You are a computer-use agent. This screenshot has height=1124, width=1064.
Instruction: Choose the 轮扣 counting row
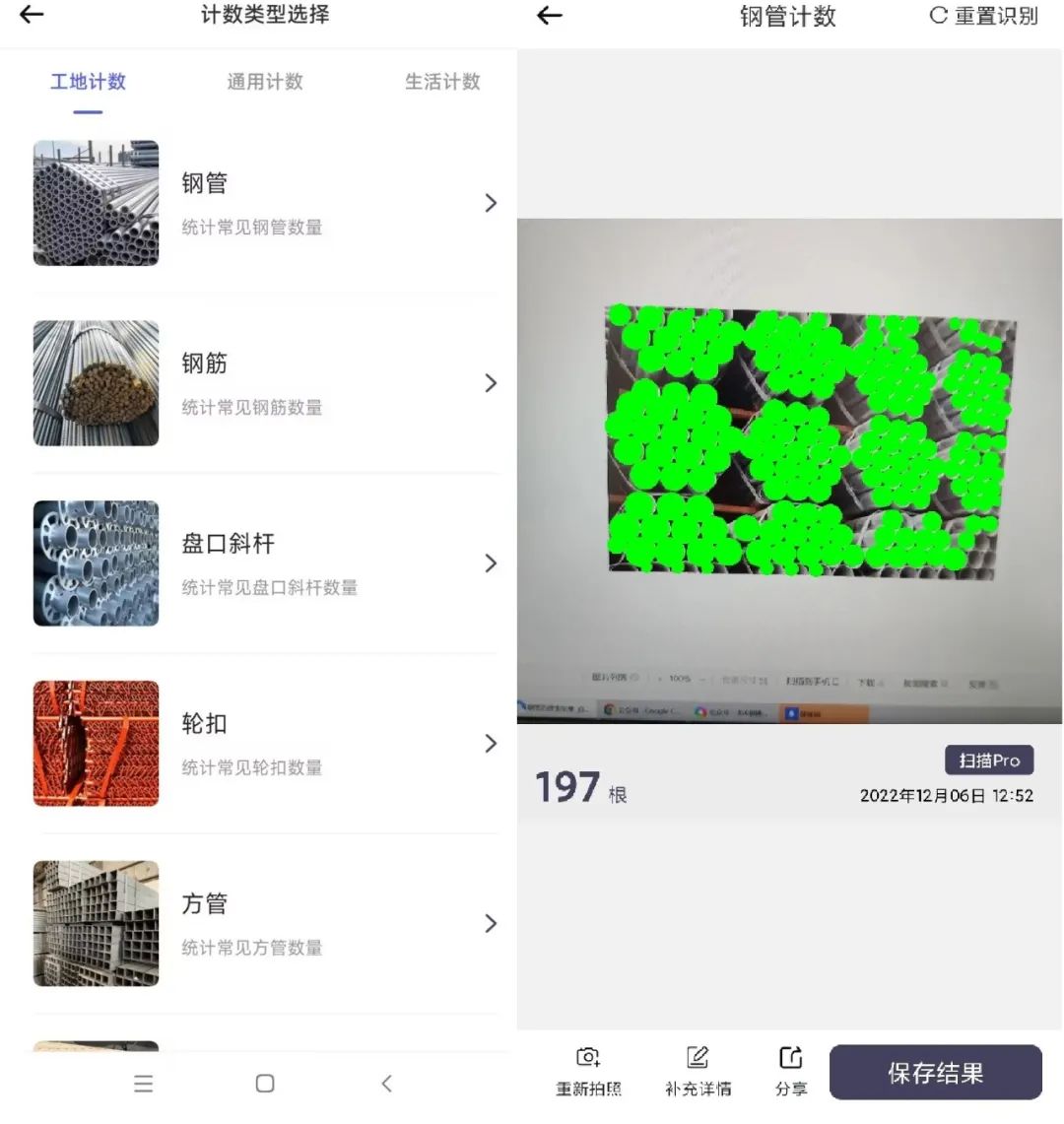[x=264, y=744]
